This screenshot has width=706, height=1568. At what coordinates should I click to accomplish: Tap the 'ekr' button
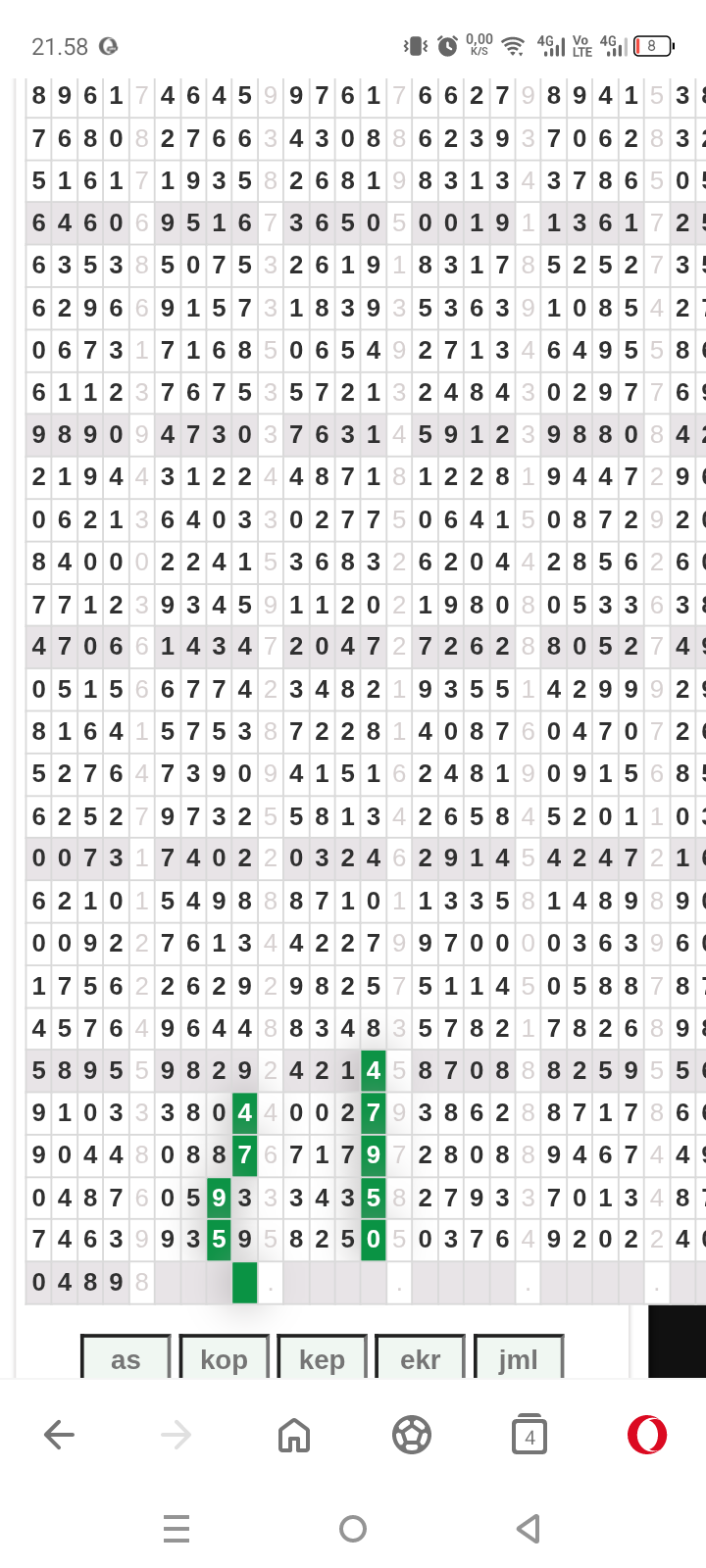(x=420, y=1358)
